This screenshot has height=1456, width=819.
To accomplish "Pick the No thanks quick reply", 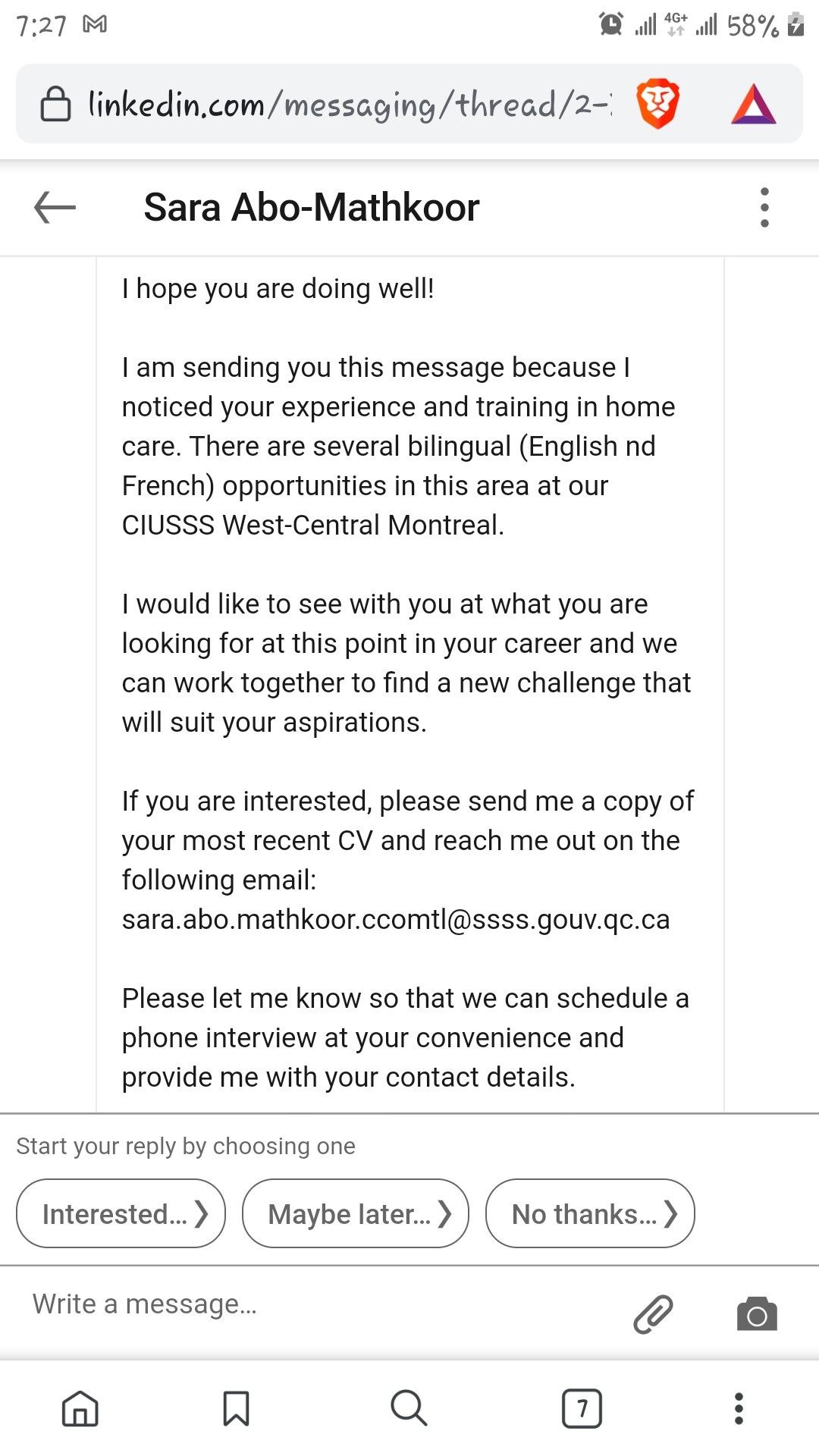I will coord(590,1213).
